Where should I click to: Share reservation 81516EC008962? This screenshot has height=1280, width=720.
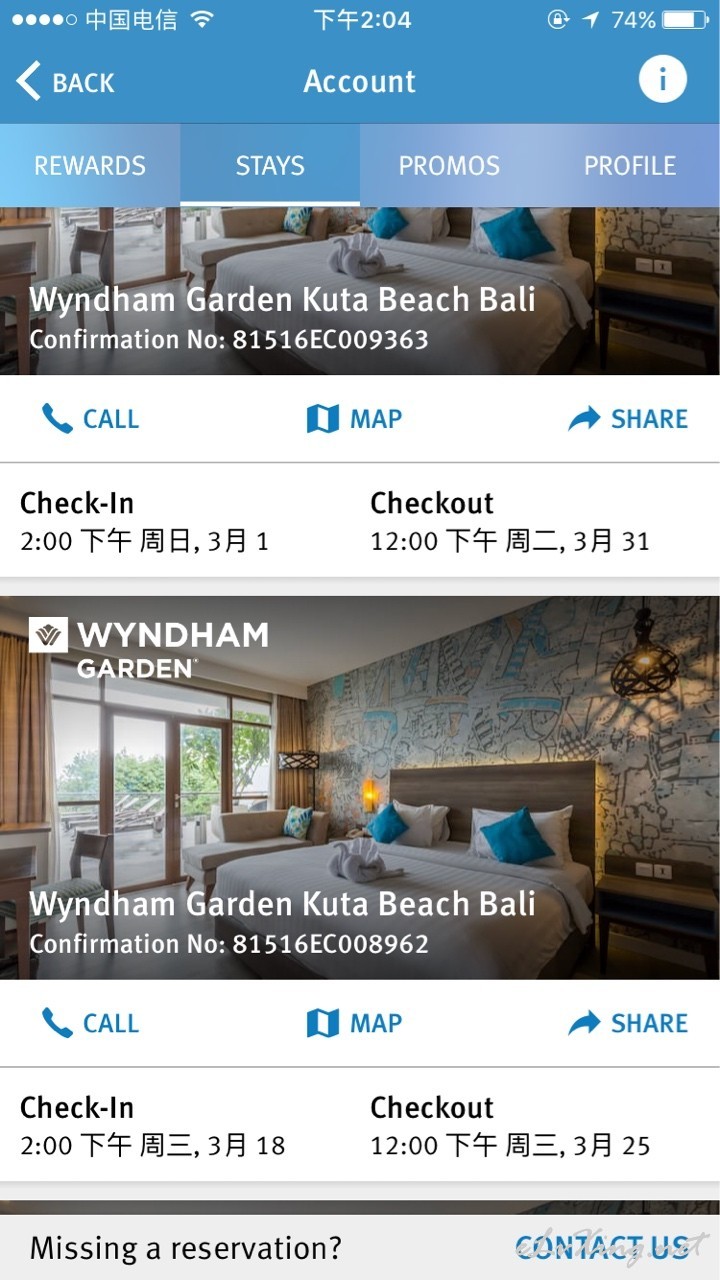tap(628, 1023)
